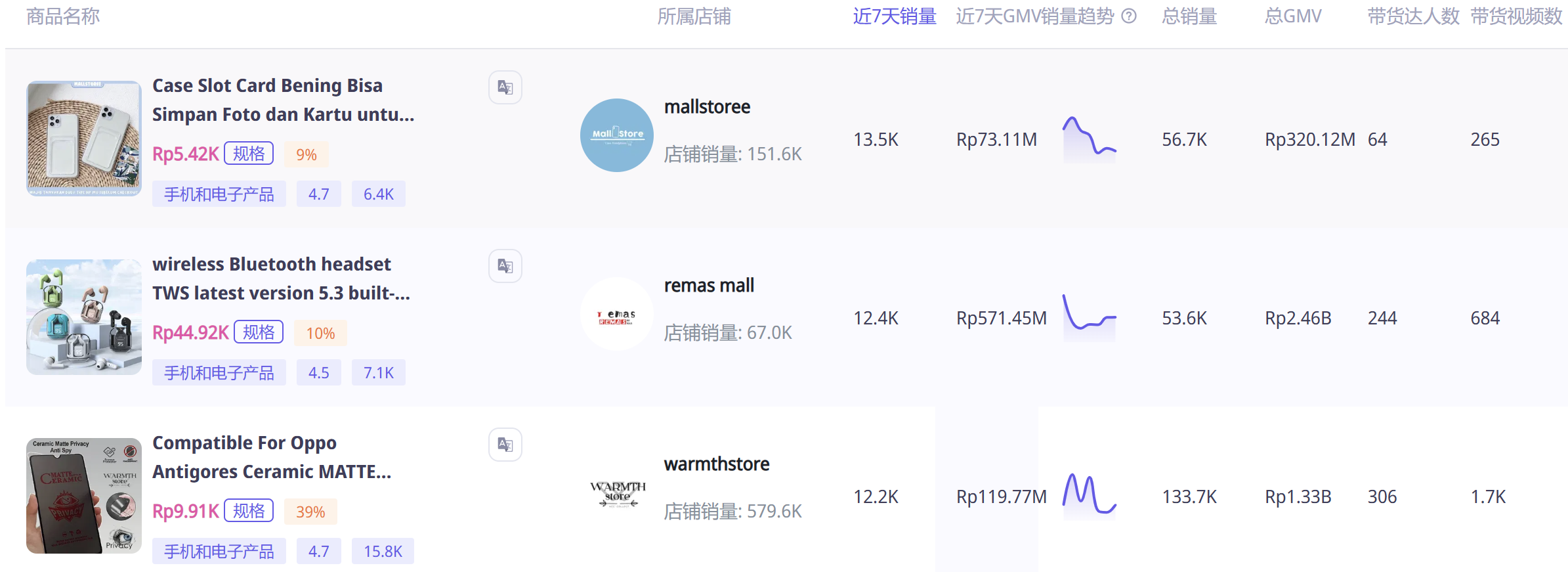Image resolution: width=1568 pixels, height=572 pixels.
Task: Open Case Slot Card Bening product image
Action: [x=84, y=139]
